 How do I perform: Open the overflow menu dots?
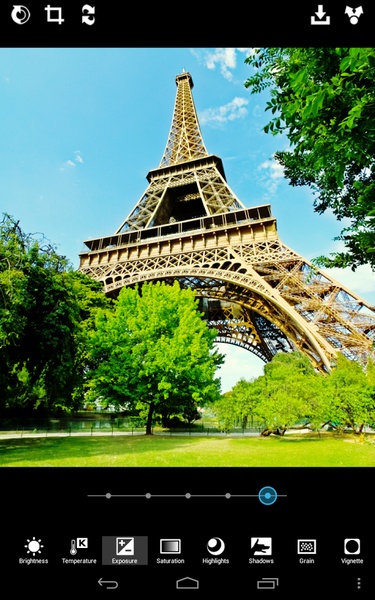pos(359,583)
